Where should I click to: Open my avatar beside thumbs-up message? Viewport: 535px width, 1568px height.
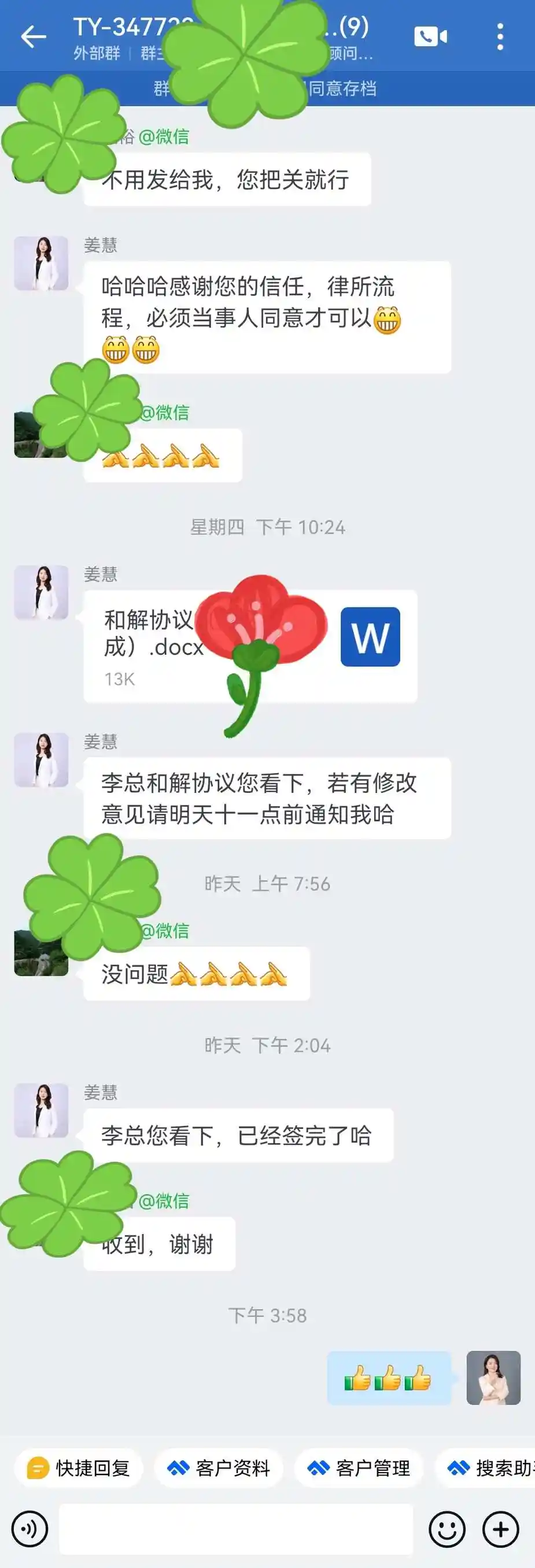493,1377
